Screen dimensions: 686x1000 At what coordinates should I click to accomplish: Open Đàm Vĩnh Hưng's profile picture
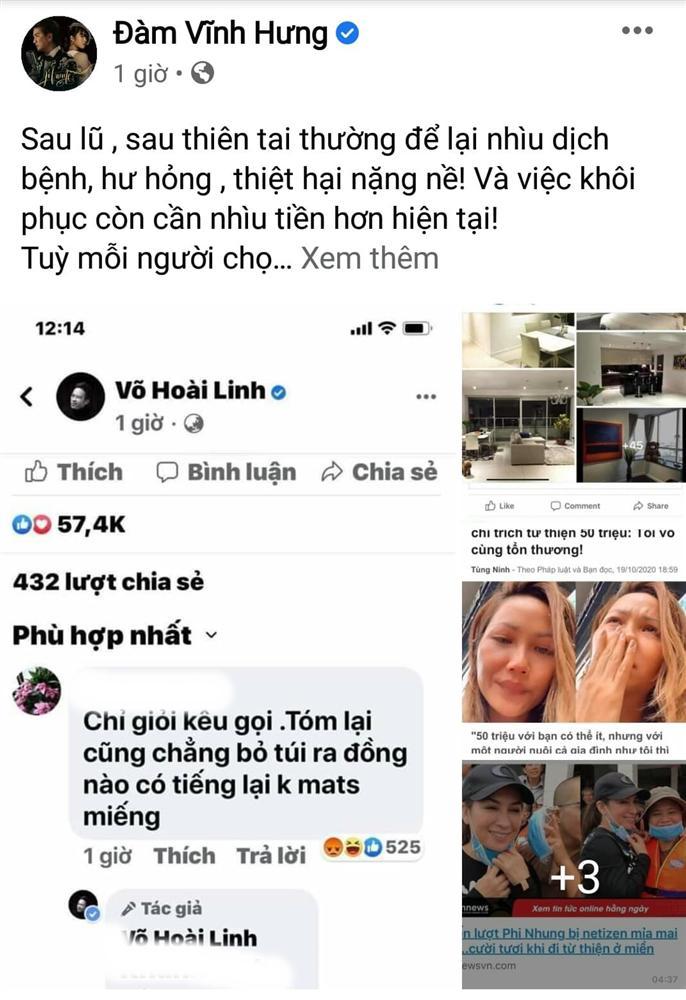pos(59,53)
